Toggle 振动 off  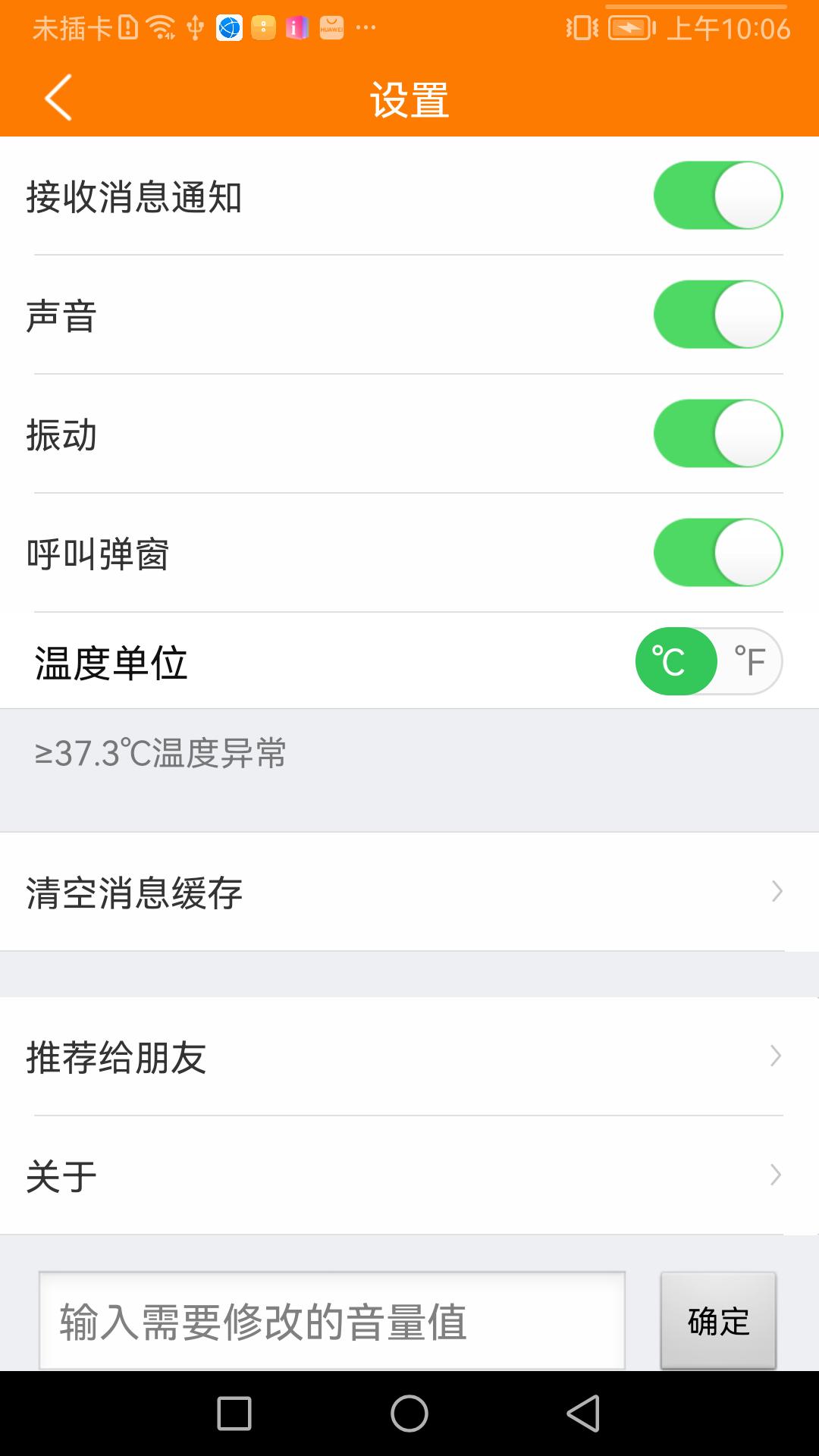point(717,433)
